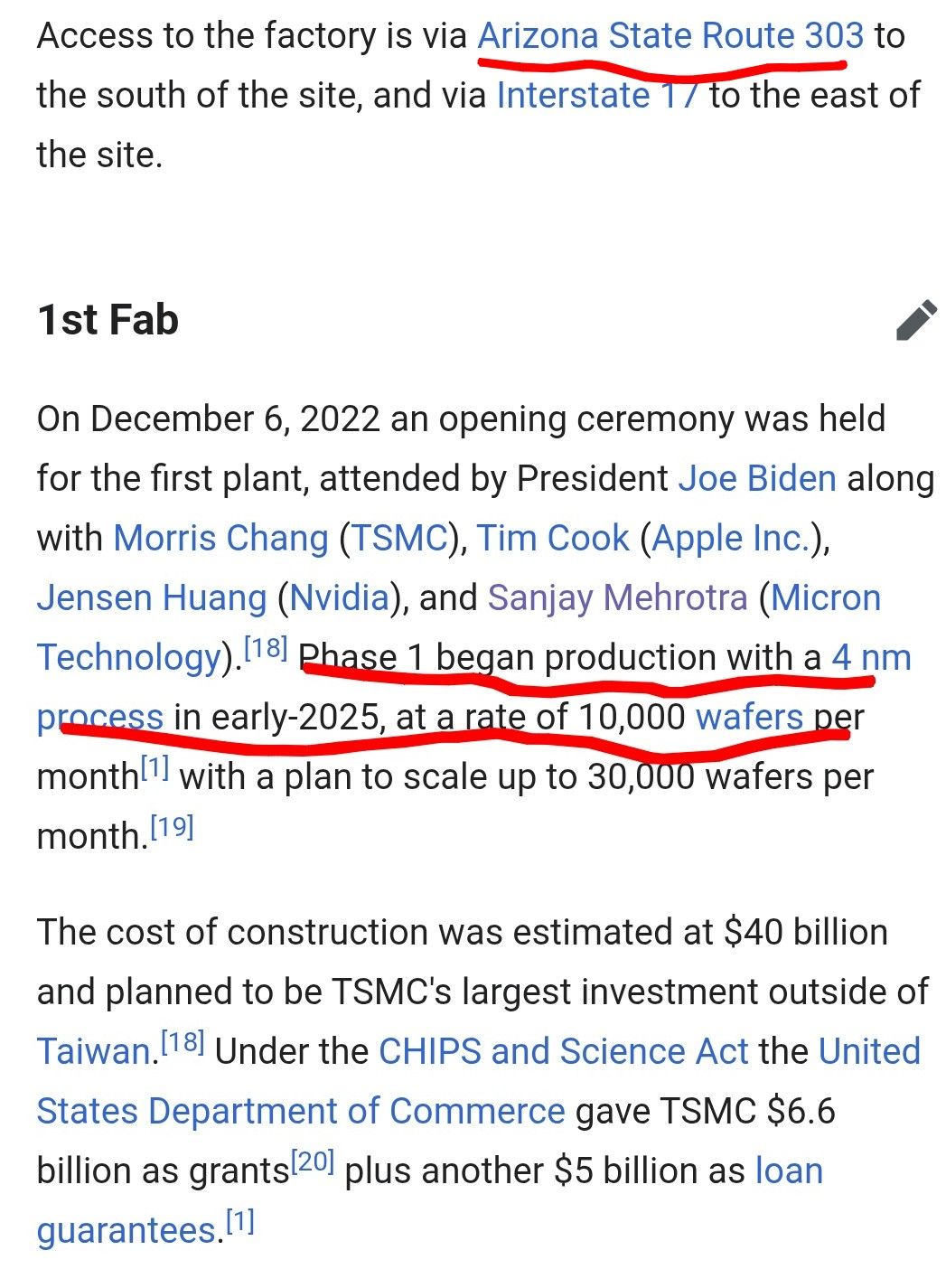The width and height of the screenshot is (946, 1288).
Task: Open the Arizona State Route 303 link
Action: pyautogui.click(x=670, y=36)
